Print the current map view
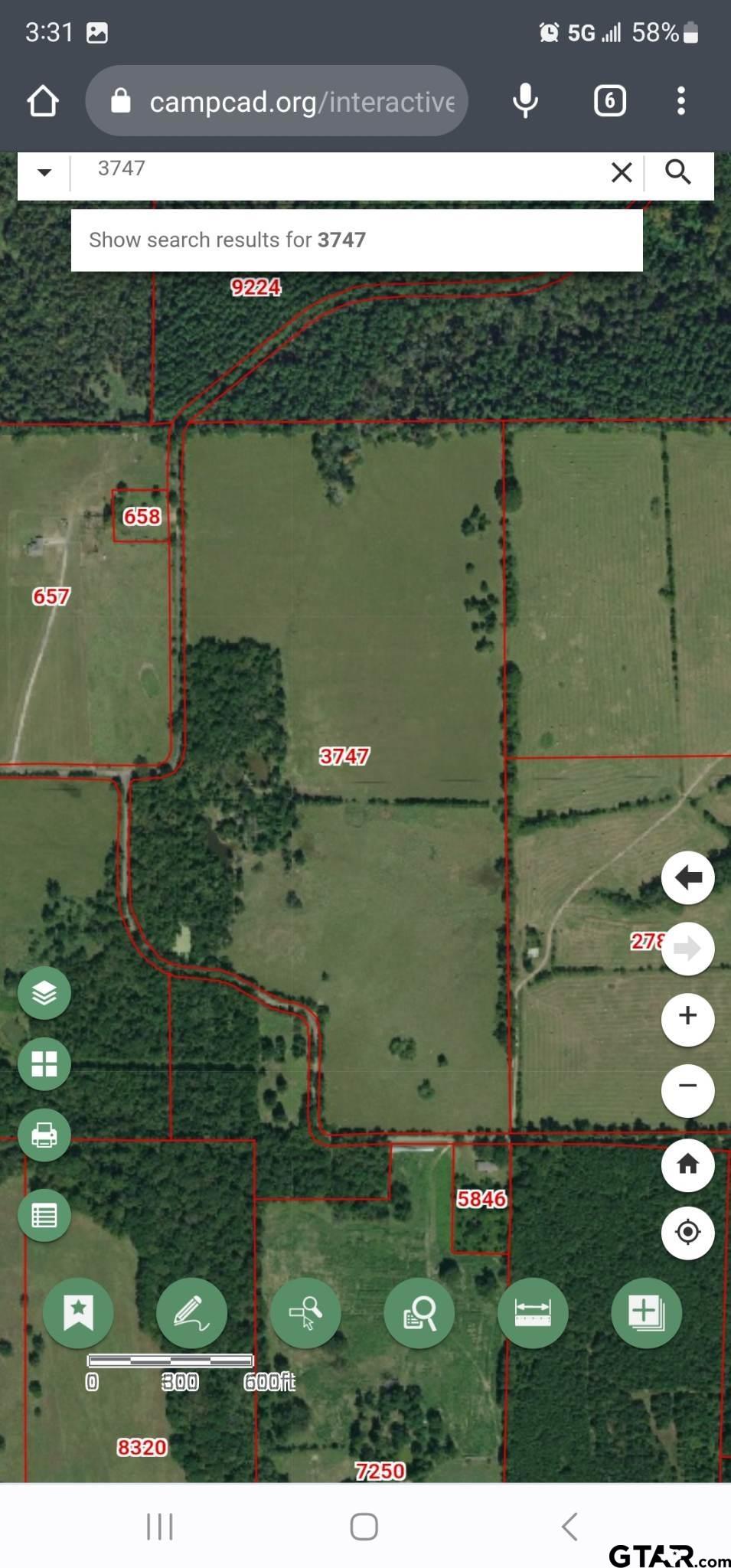731x1568 pixels. click(44, 1134)
